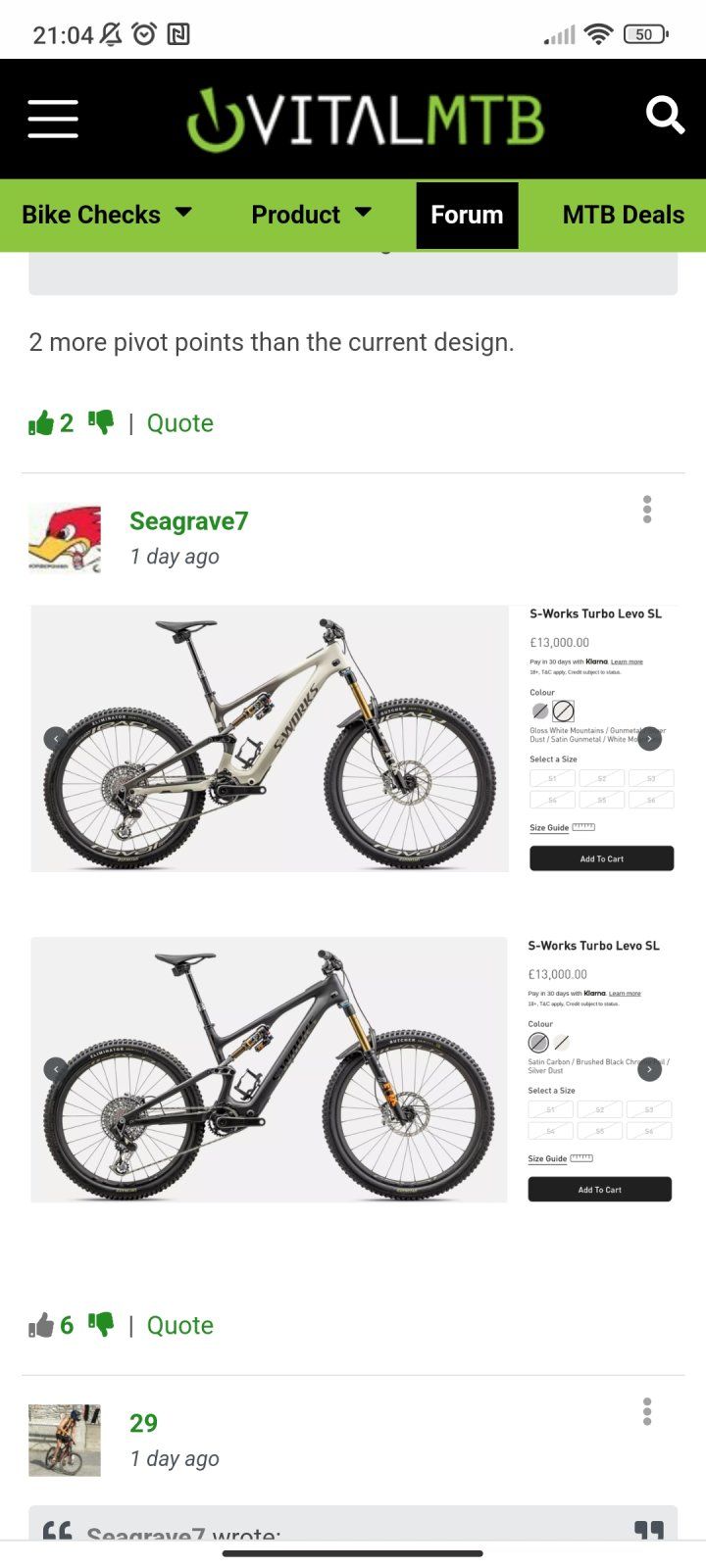Open the hamburger menu
Image resolution: width=706 pixels, height=1568 pixels.
(53, 119)
